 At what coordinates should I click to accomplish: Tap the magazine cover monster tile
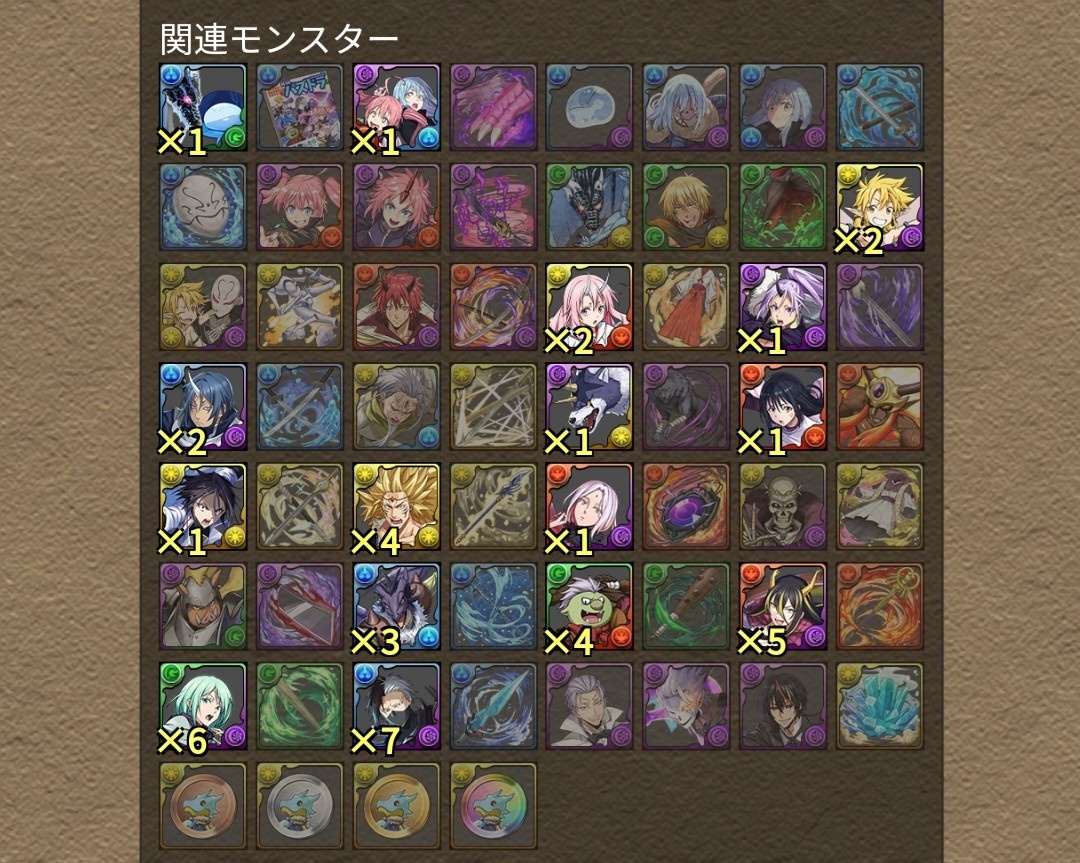pyautogui.click(x=300, y=107)
